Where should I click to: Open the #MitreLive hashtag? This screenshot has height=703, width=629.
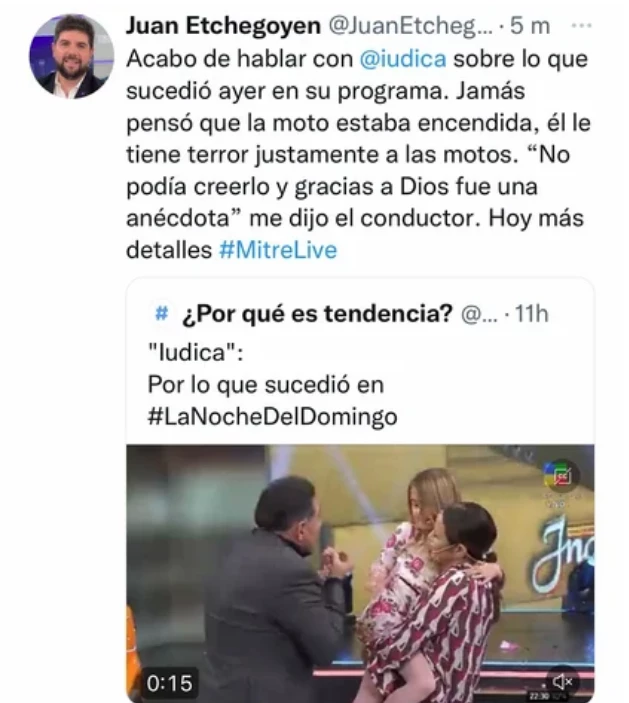pos(277,250)
